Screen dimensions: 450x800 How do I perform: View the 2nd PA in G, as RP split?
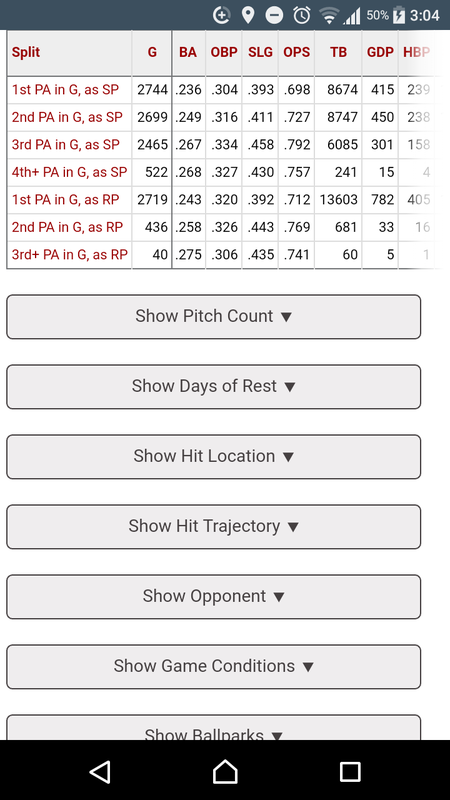pos(67,228)
